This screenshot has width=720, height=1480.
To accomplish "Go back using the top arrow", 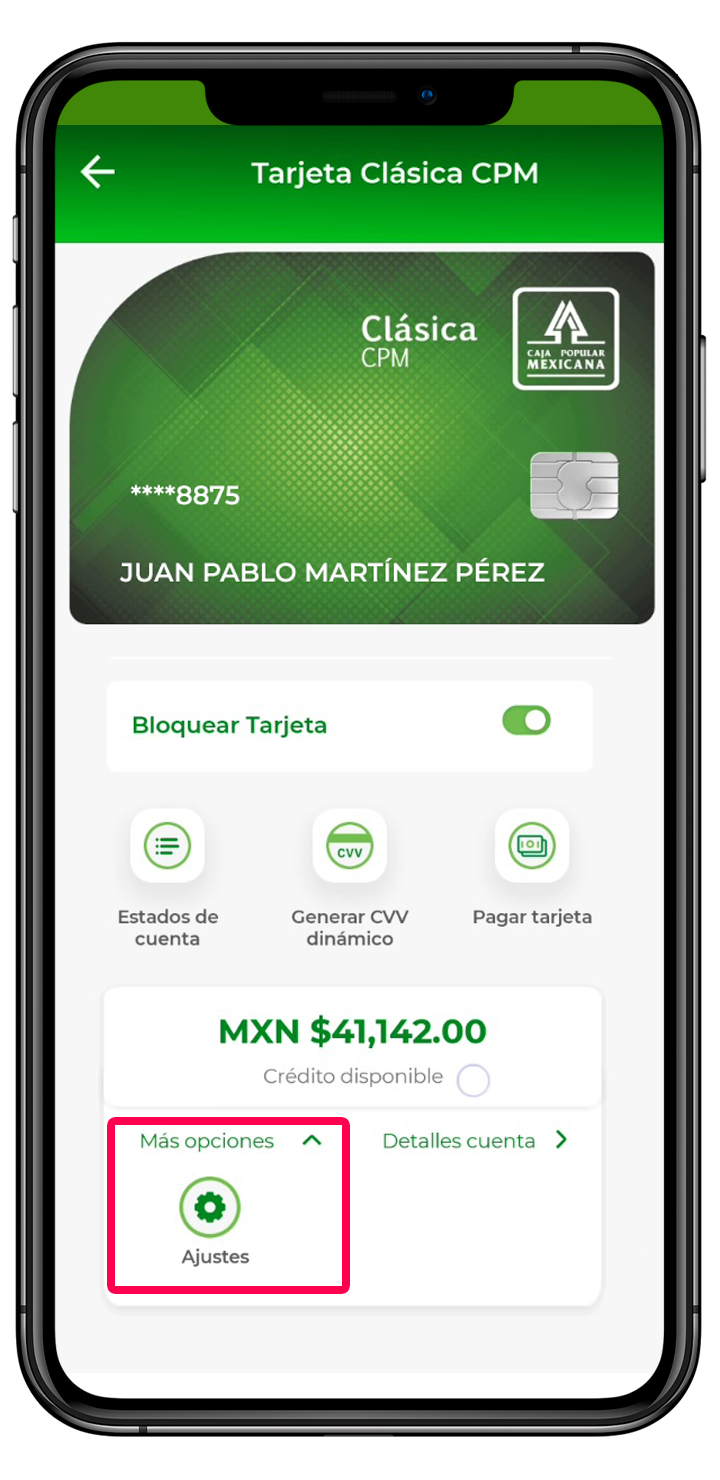I will coord(98,172).
